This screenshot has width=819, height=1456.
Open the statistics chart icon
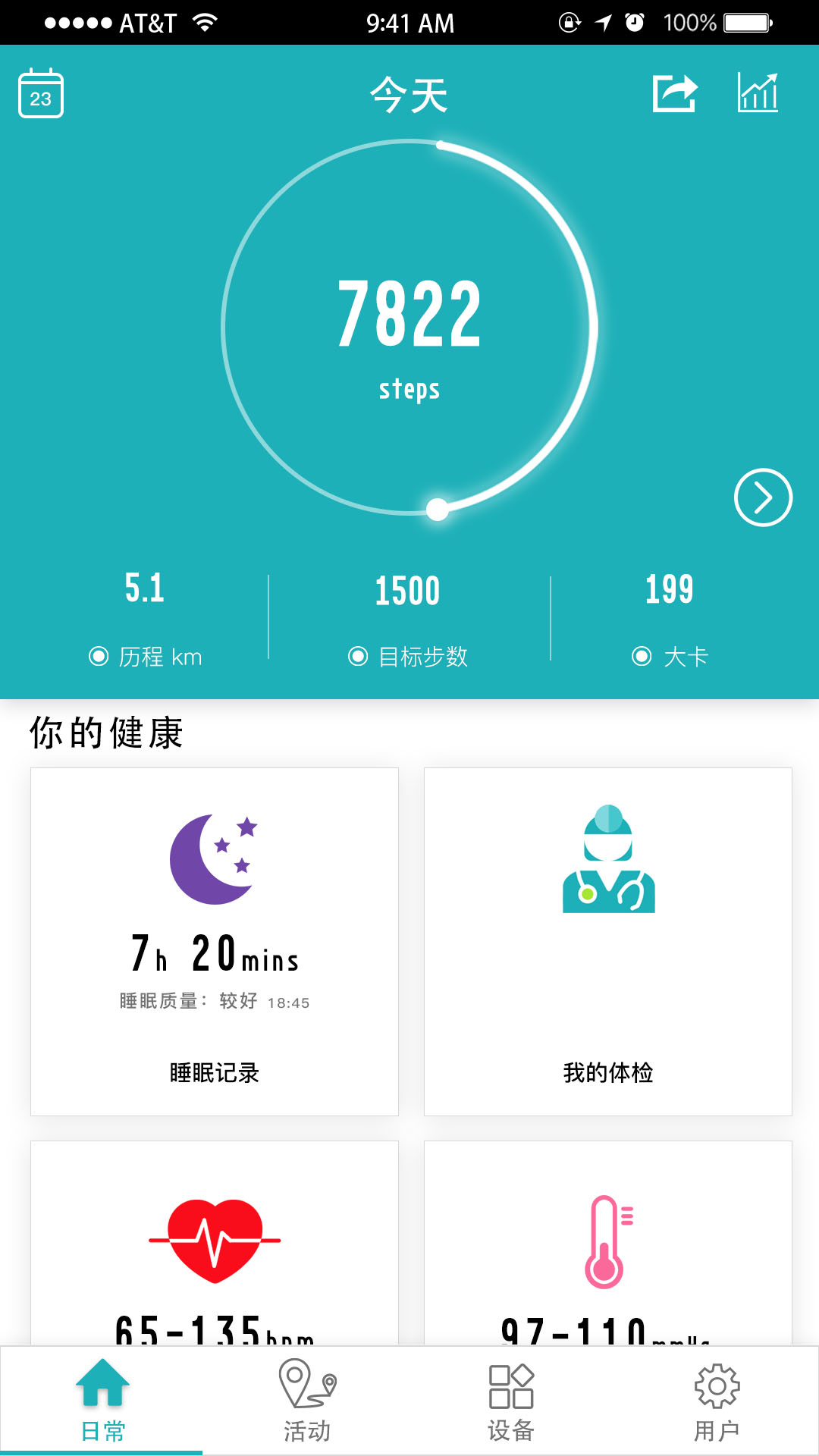point(759,93)
